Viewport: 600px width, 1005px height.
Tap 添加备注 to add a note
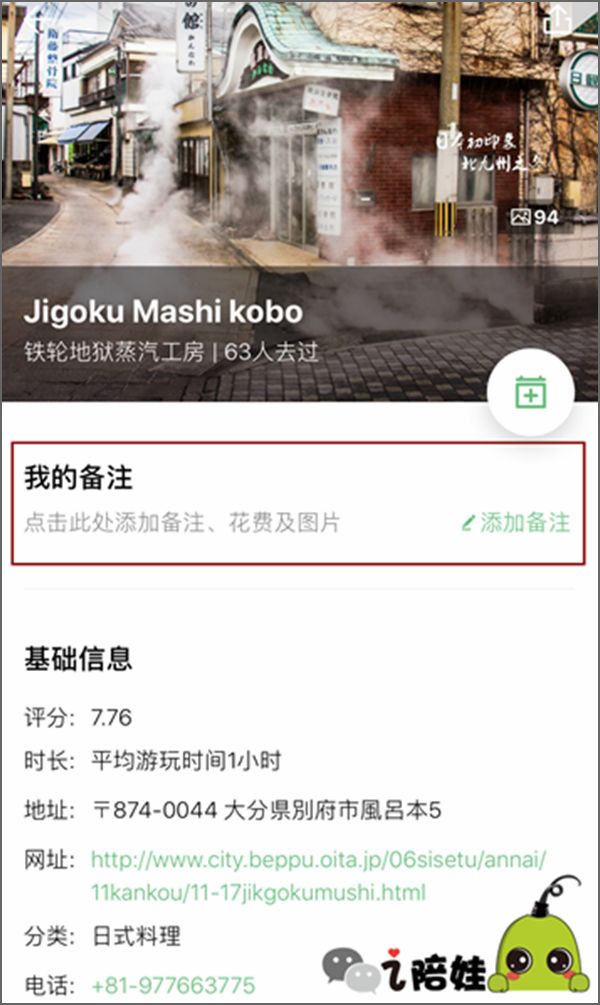point(516,522)
